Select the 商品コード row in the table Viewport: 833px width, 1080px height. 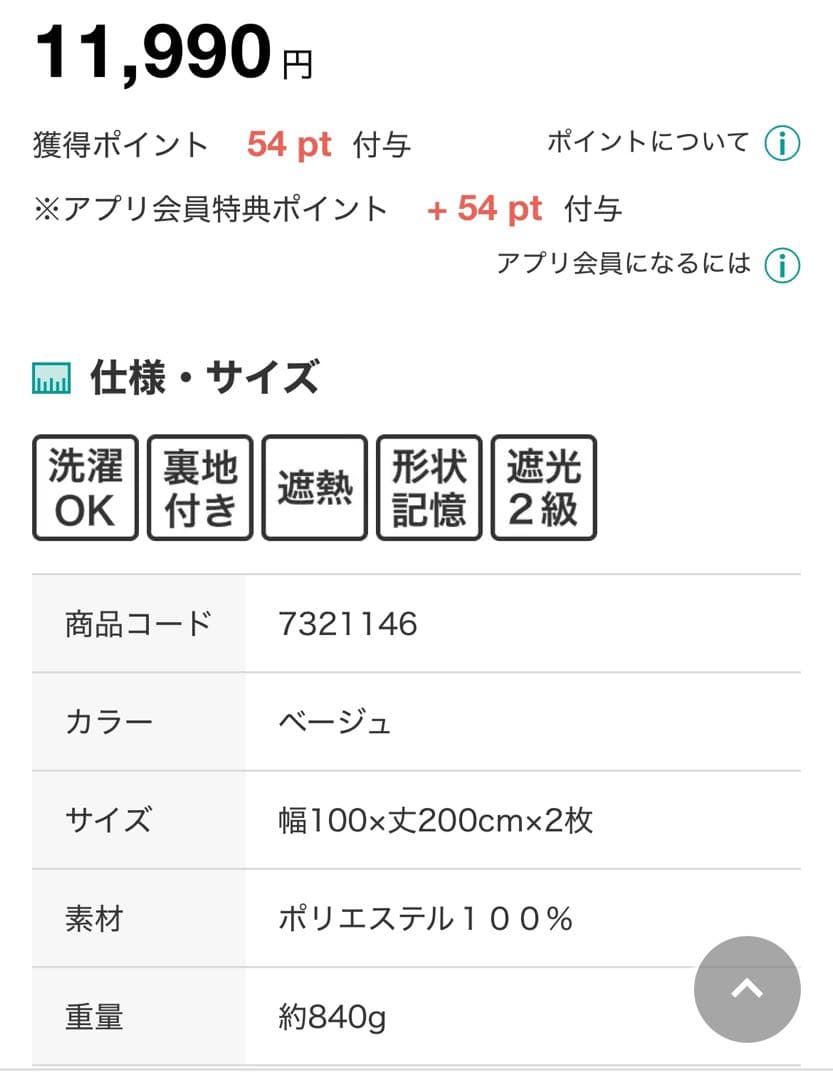pyautogui.click(x=135, y=622)
